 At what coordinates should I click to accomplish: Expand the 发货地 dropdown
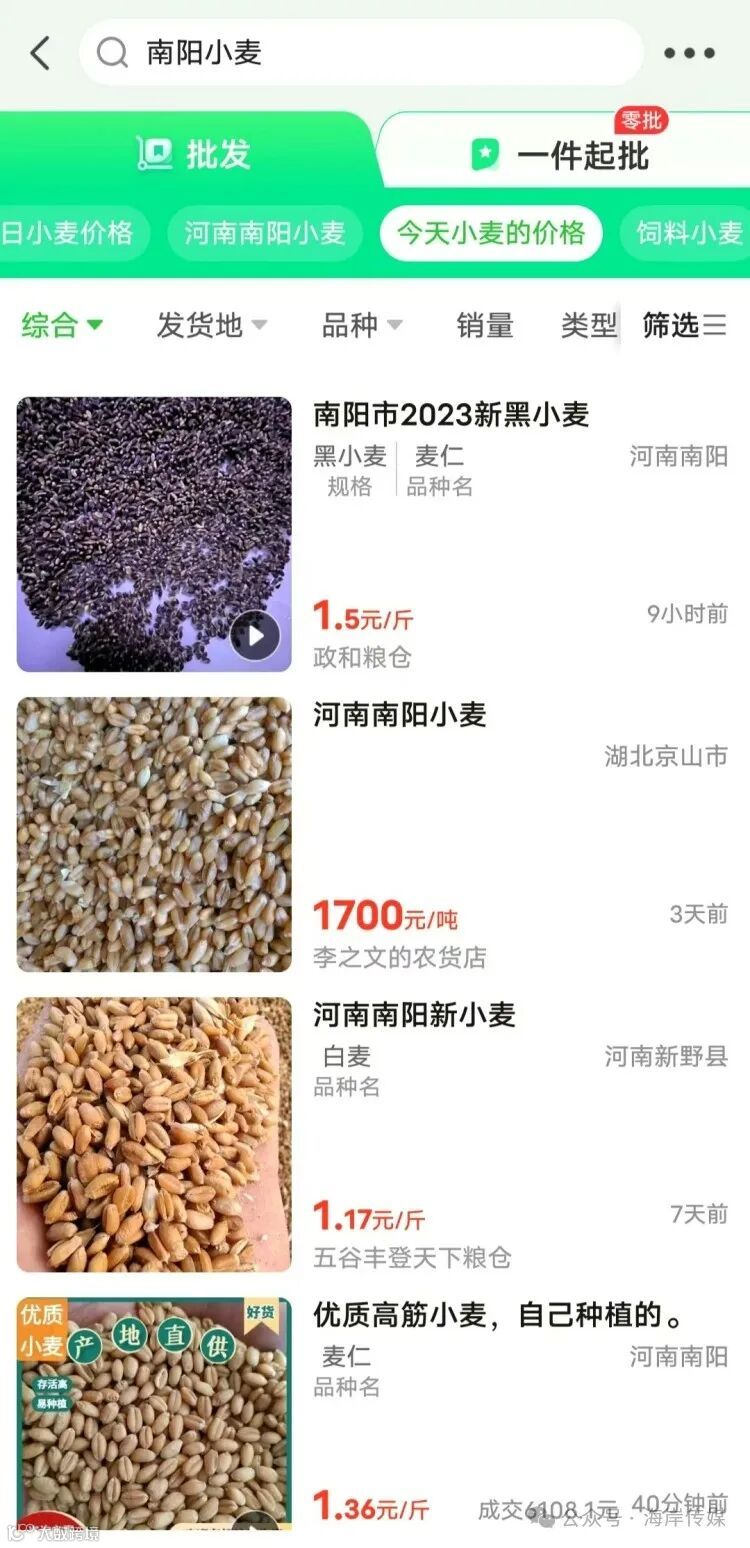[211, 325]
